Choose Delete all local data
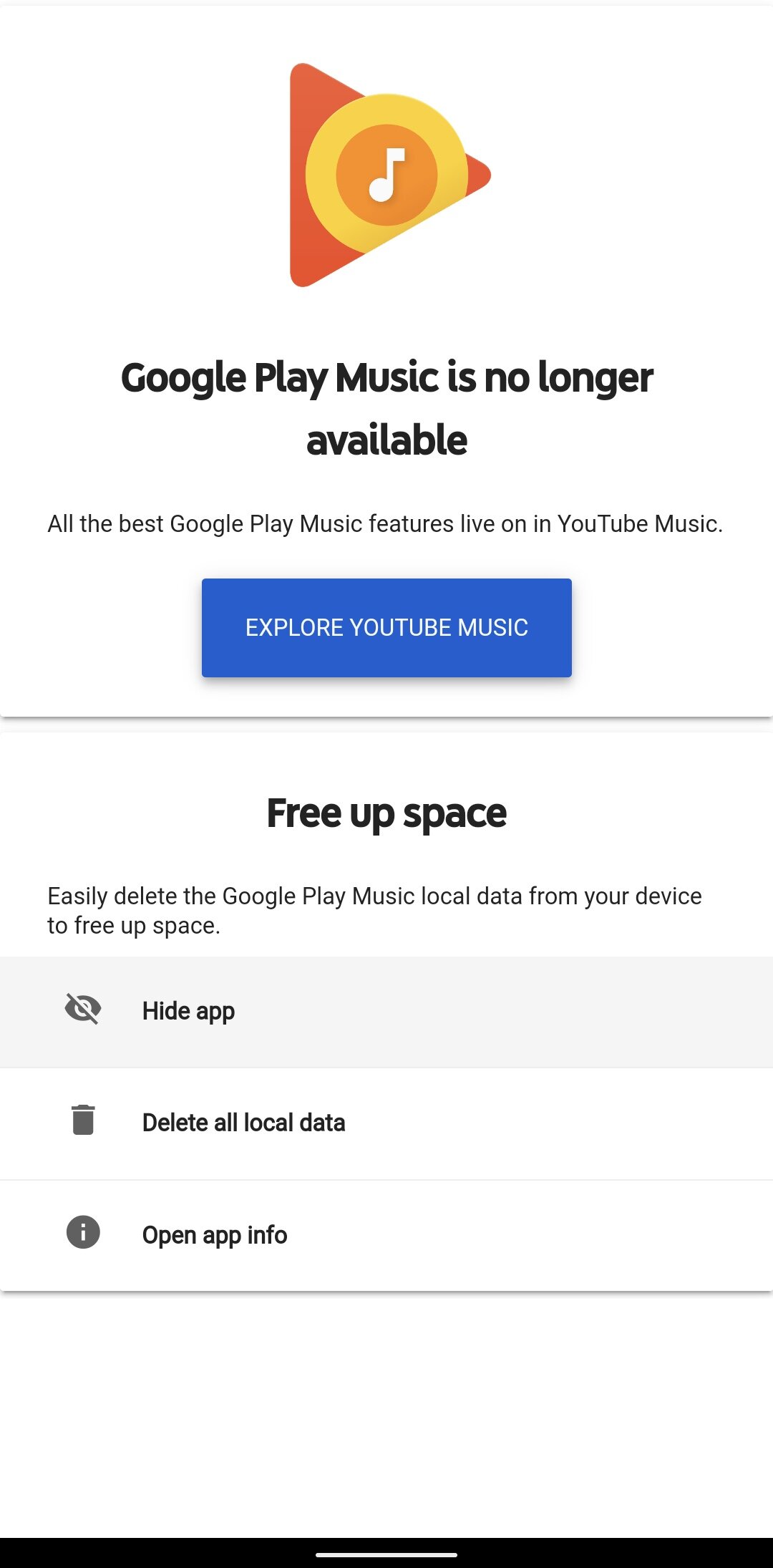Screen dimensions: 773x1568 pyautogui.click(x=386, y=1123)
